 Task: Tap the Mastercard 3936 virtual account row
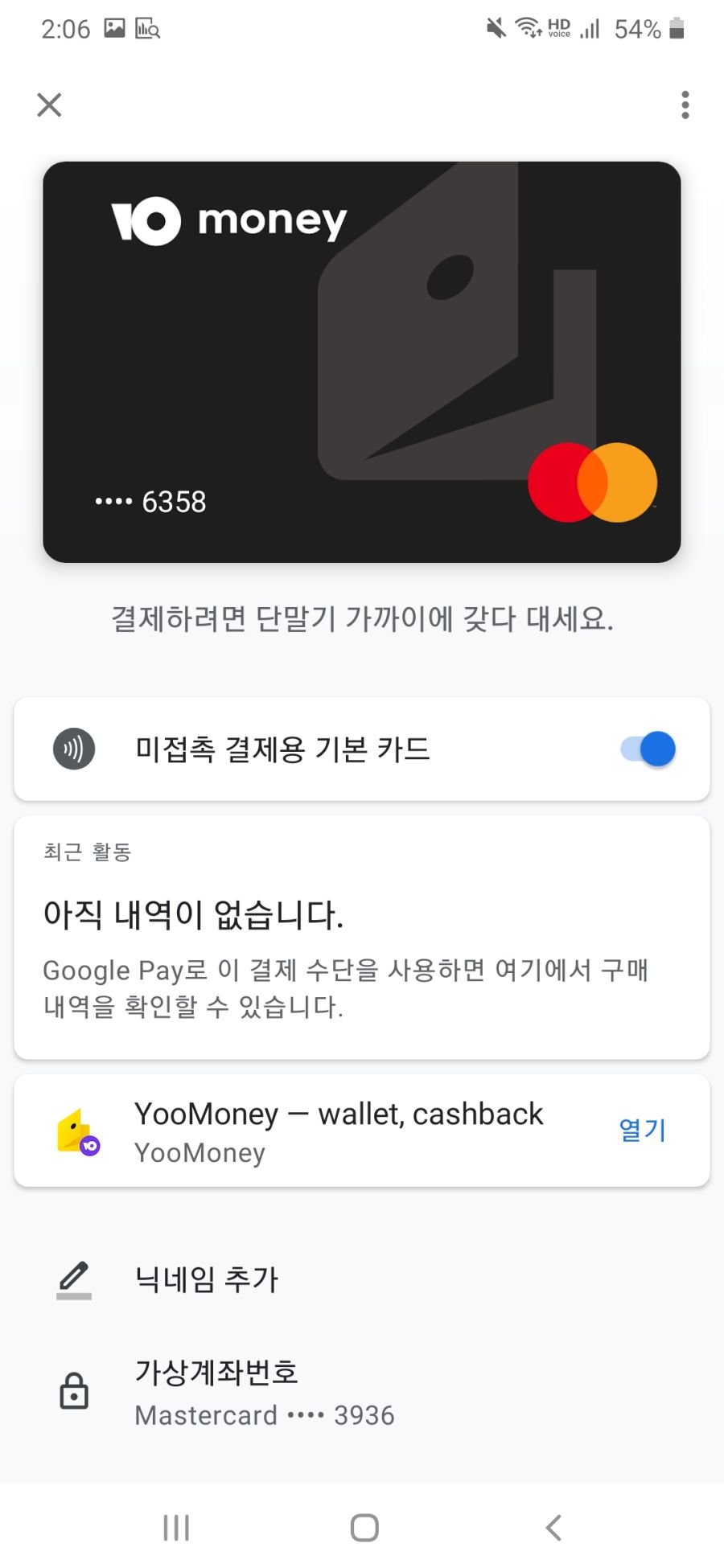click(264, 1415)
